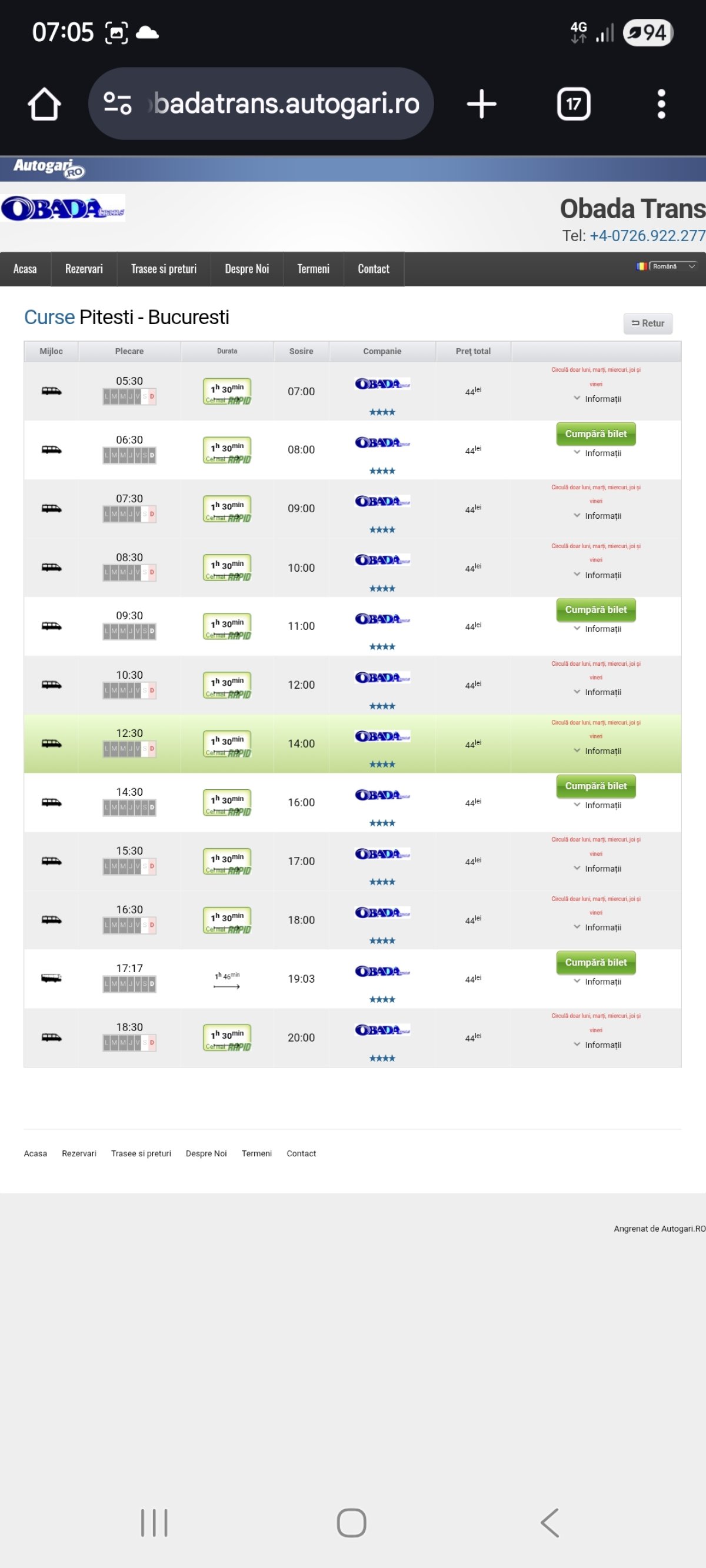Viewport: 706px width, 1568px height.
Task: Tap the Retur button
Action: (x=648, y=323)
